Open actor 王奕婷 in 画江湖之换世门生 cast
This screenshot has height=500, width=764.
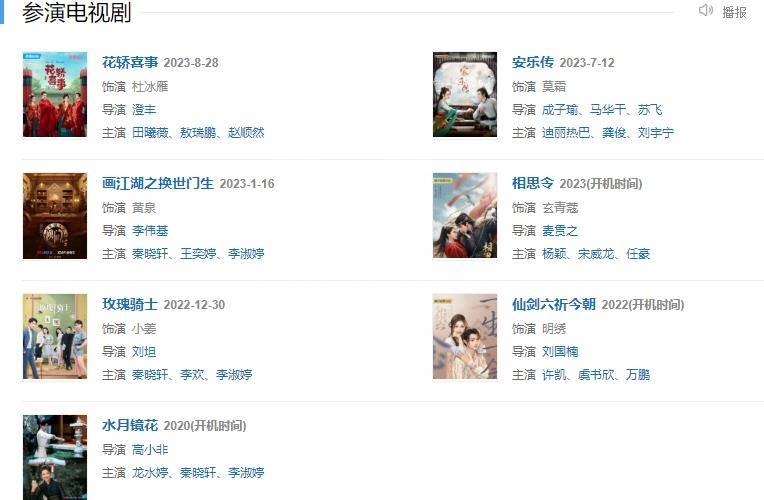198,254
